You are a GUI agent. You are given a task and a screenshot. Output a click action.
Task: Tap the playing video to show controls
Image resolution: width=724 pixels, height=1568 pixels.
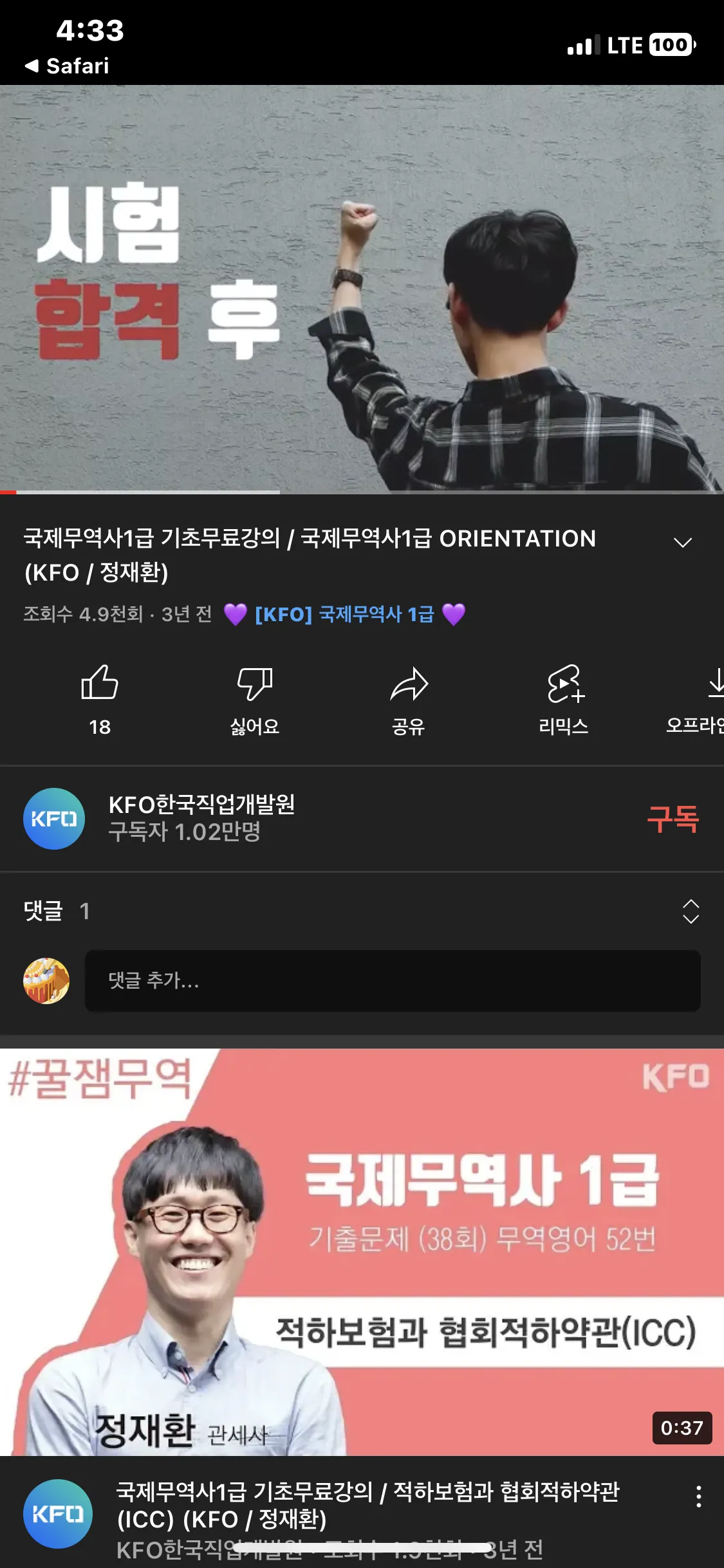[x=362, y=288]
